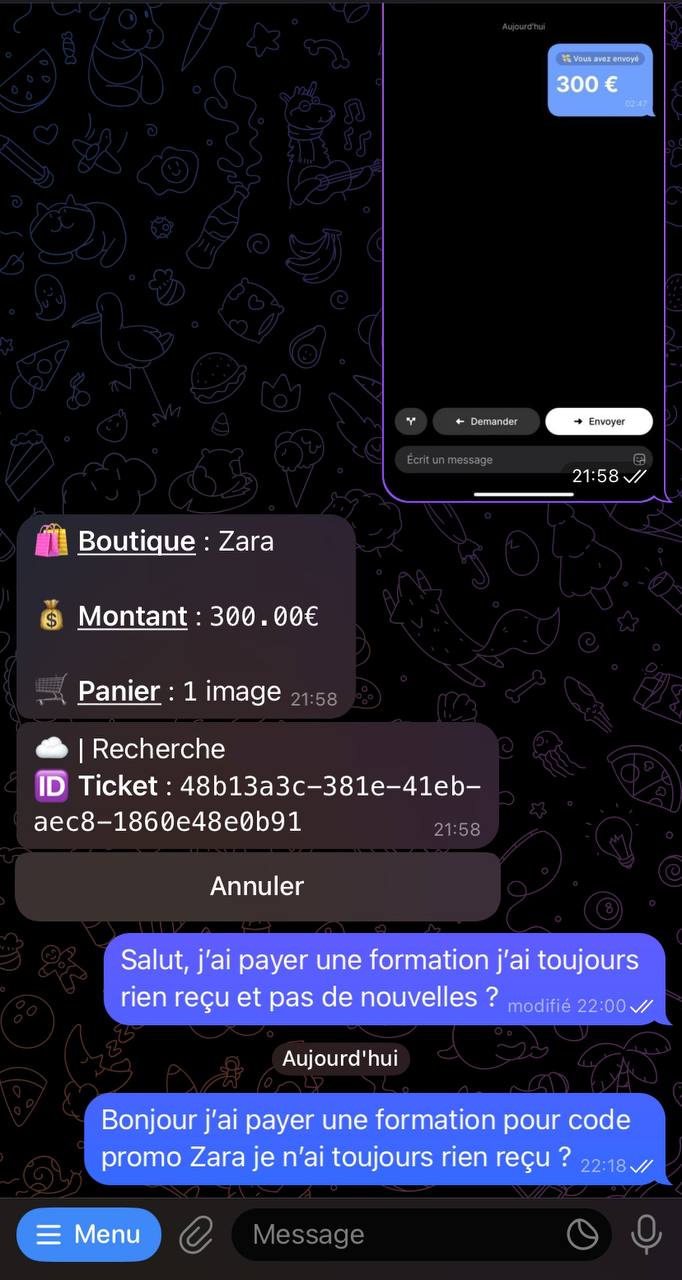Tap the paperclip attach icon

(196, 1236)
